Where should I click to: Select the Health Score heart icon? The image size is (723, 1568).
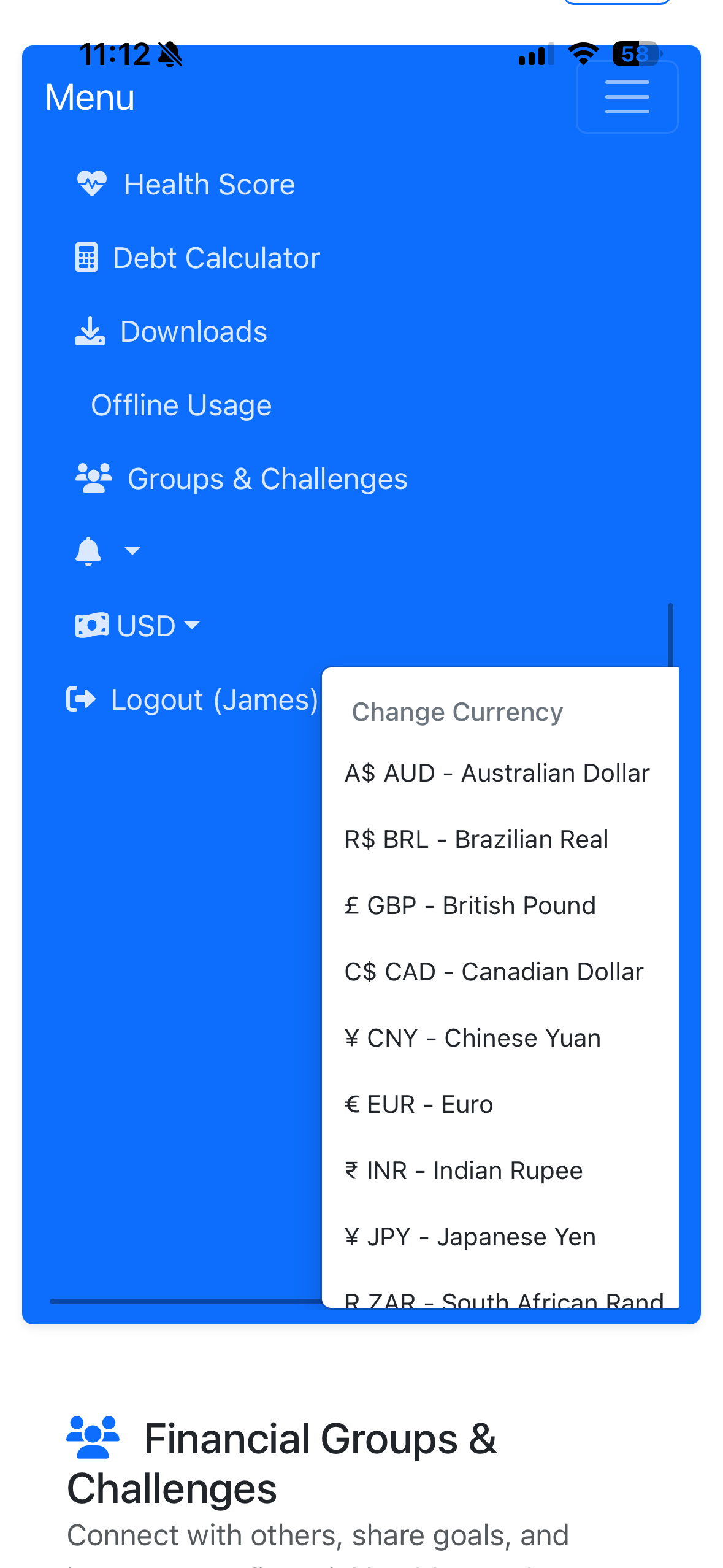tap(91, 183)
